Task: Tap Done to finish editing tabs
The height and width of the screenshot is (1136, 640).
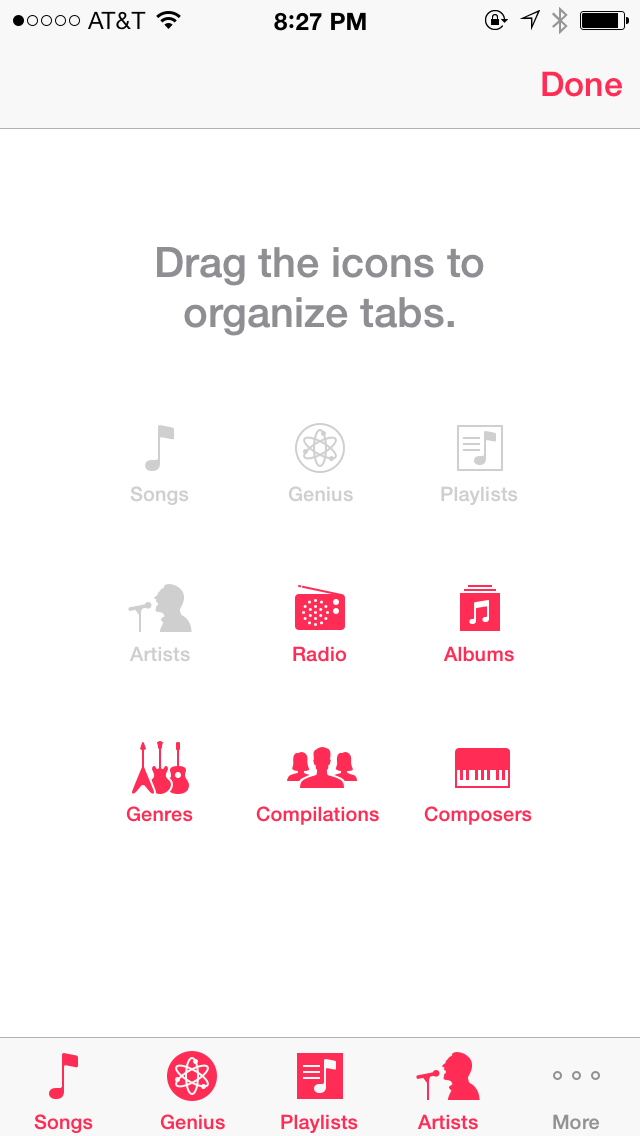Action: 581,85
